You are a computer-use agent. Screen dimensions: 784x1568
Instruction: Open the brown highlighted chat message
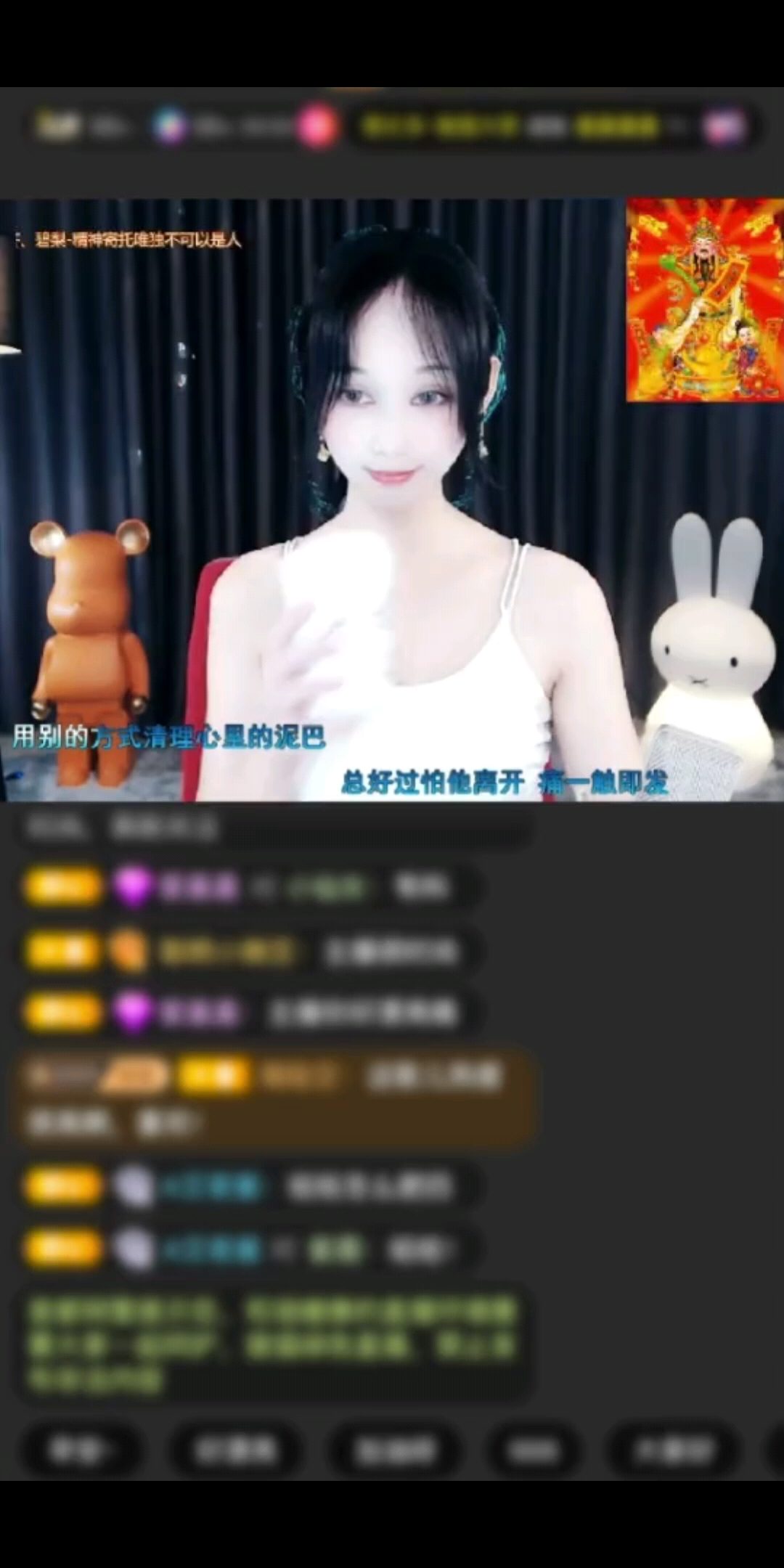click(274, 1098)
